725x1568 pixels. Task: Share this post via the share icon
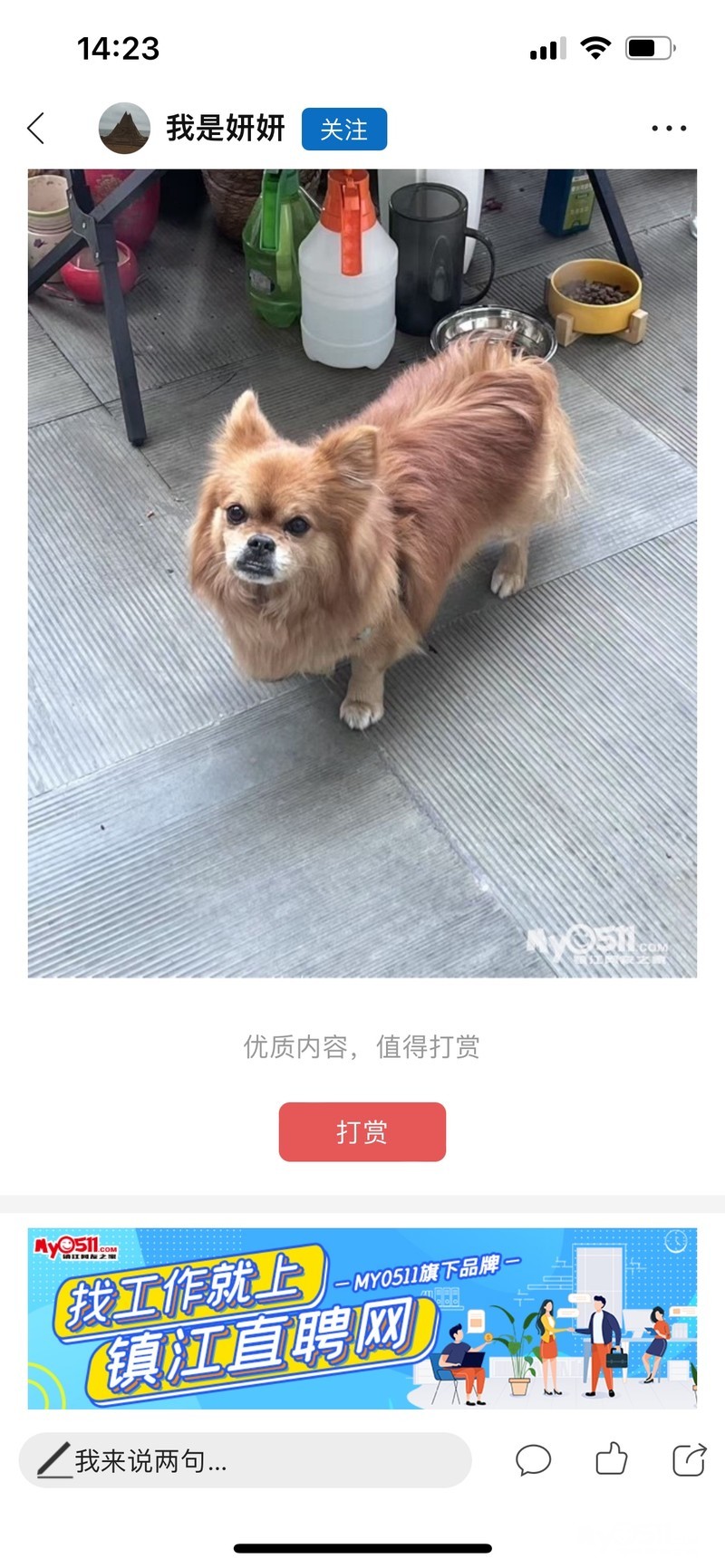coord(689,1459)
